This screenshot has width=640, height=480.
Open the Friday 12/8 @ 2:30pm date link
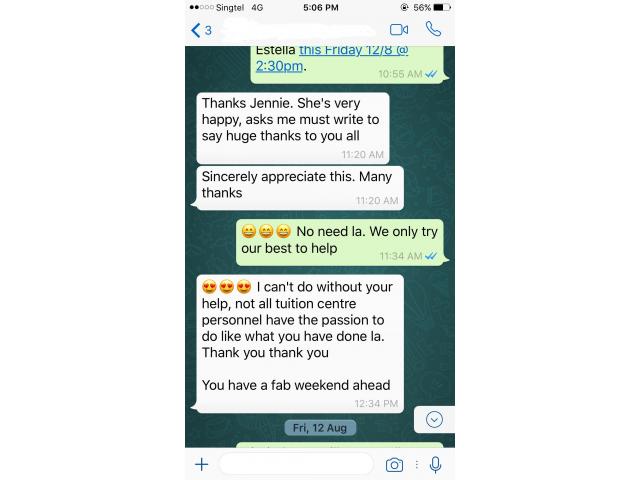(x=340, y=50)
